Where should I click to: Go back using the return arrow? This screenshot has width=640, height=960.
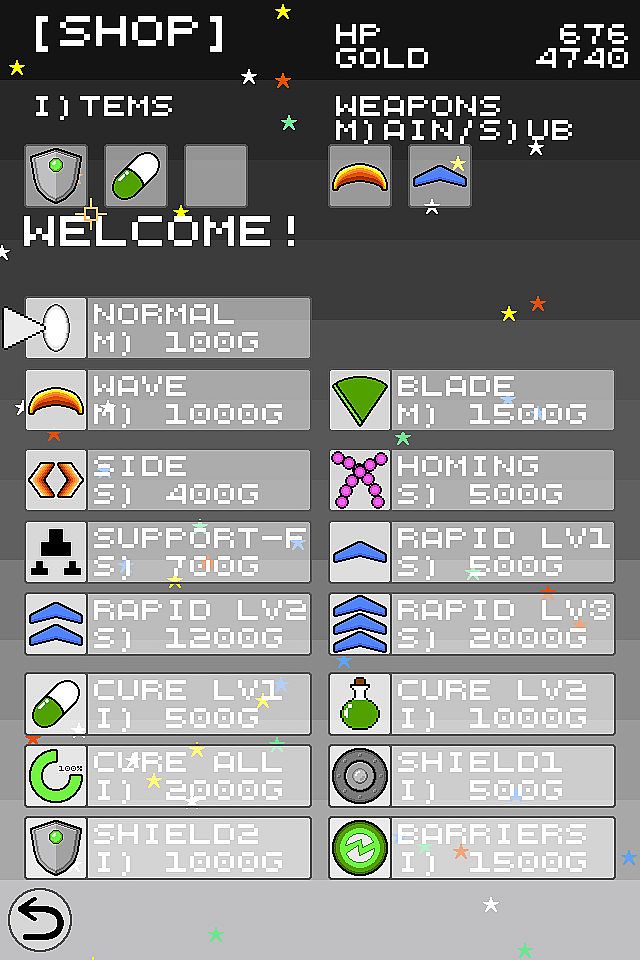(40, 919)
